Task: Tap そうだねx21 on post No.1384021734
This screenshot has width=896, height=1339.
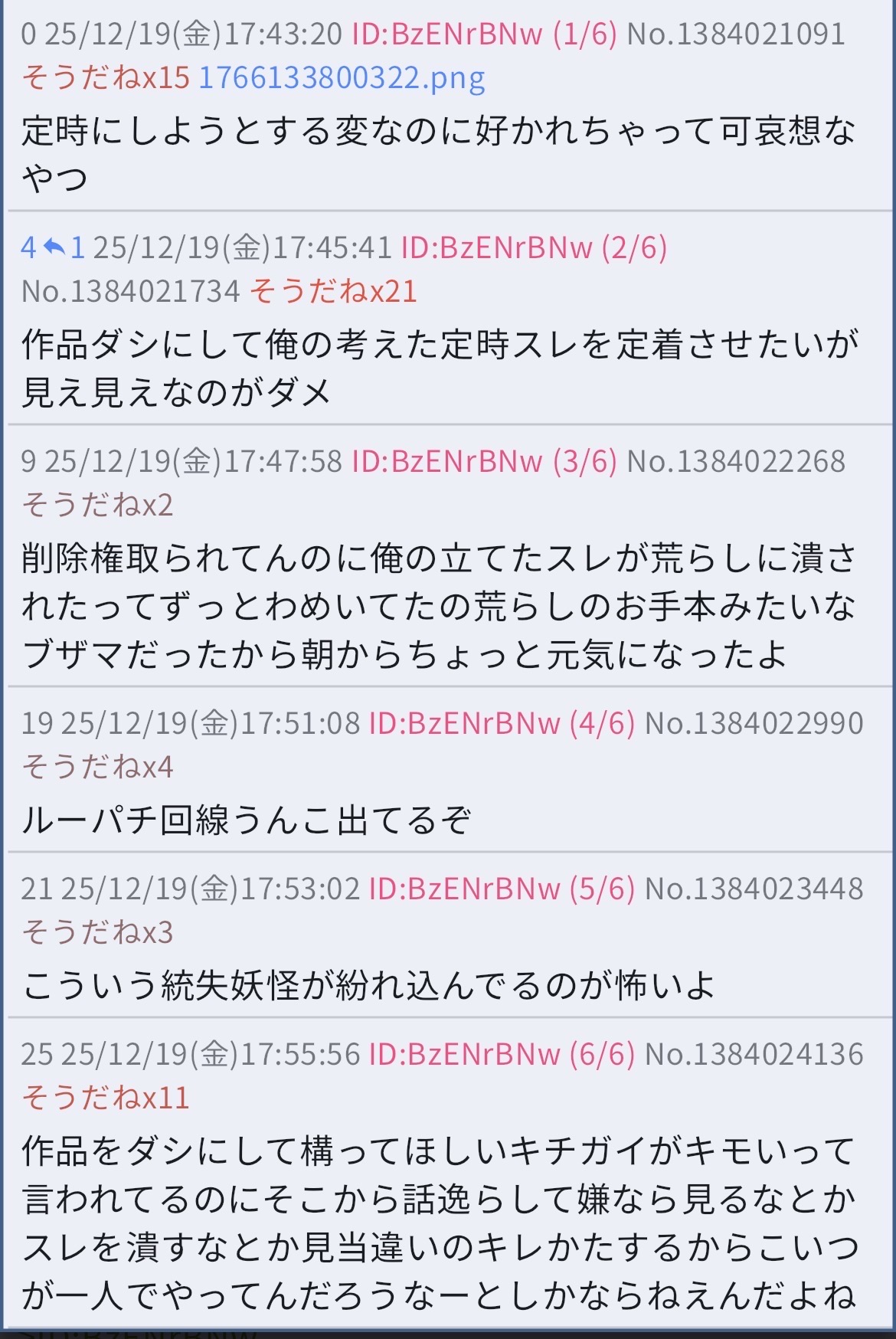Action: tap(333, 292)
